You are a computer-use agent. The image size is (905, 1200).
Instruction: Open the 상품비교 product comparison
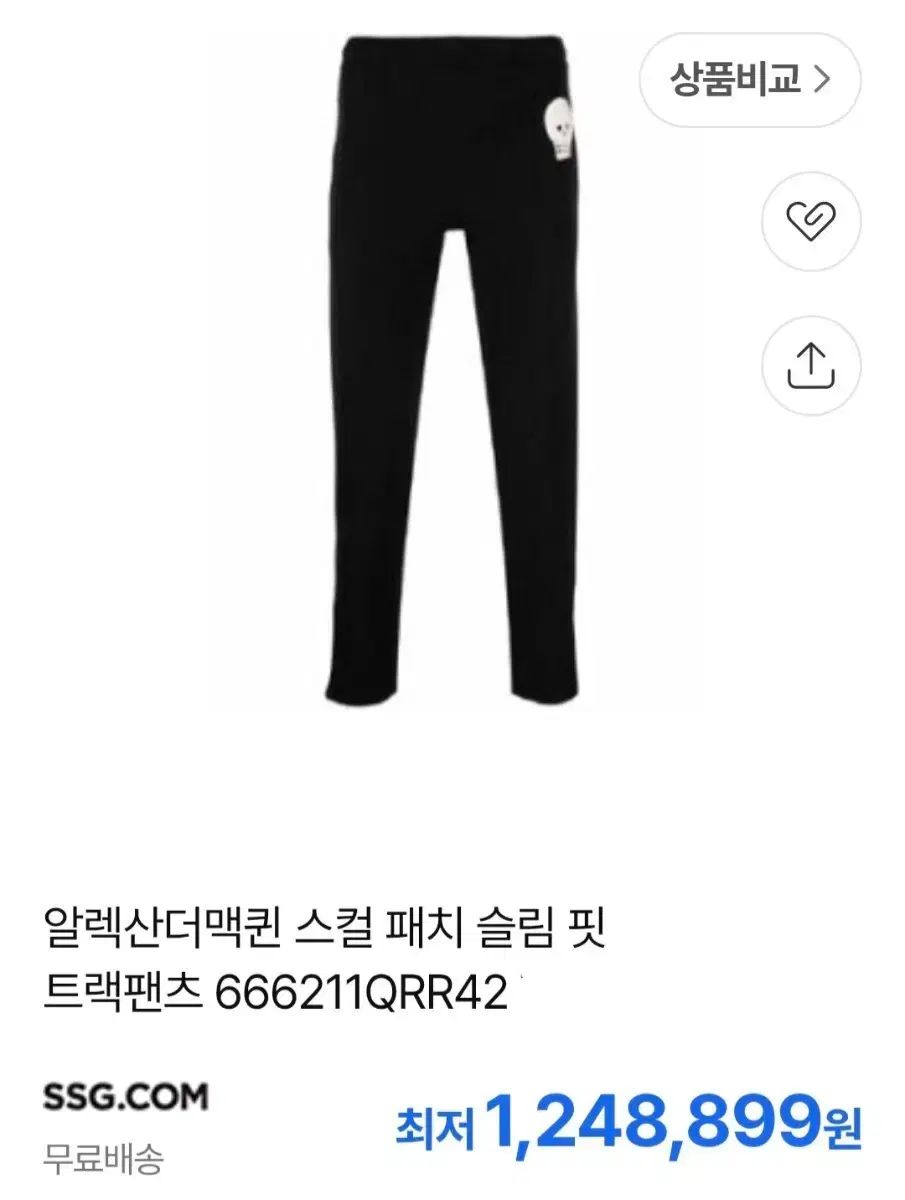750,78
